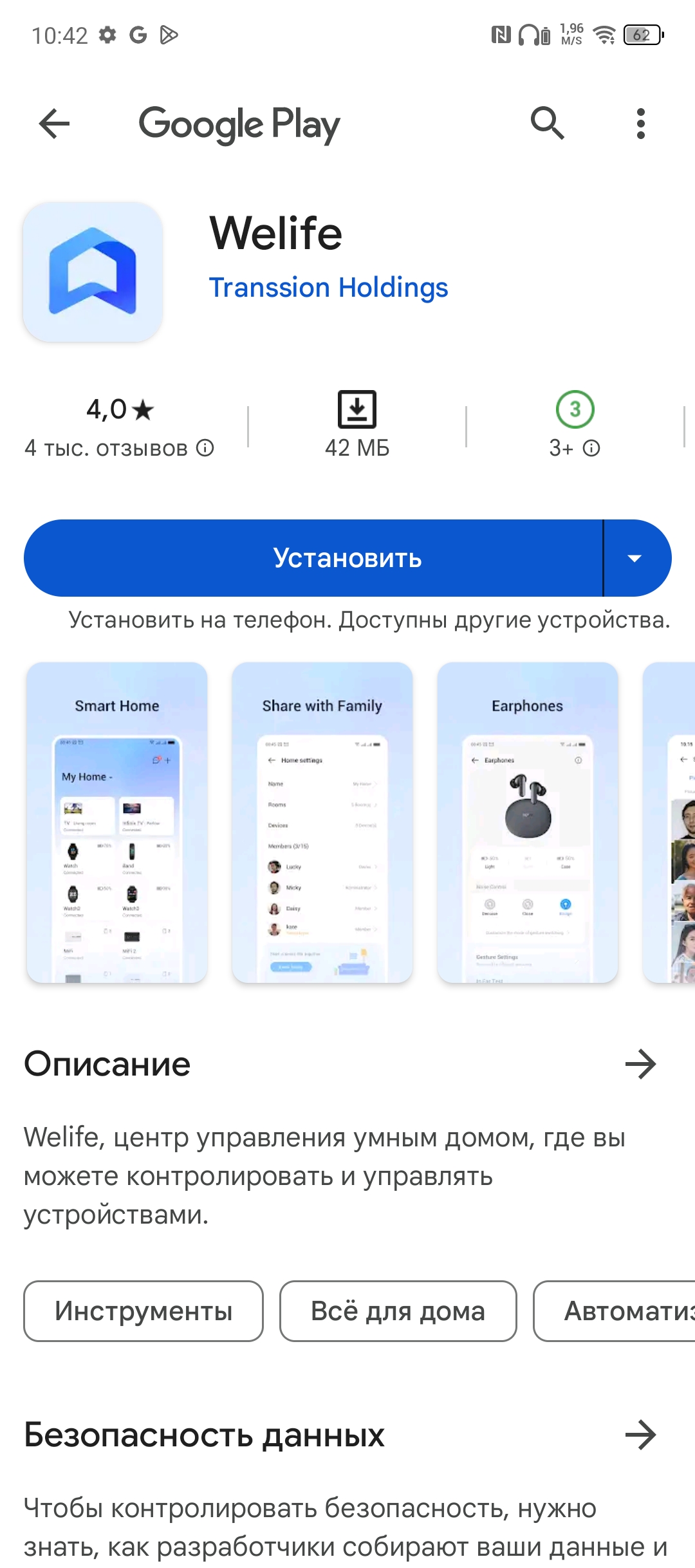
Task: Open the Smart Home screenshot
Action: [117, 822]
